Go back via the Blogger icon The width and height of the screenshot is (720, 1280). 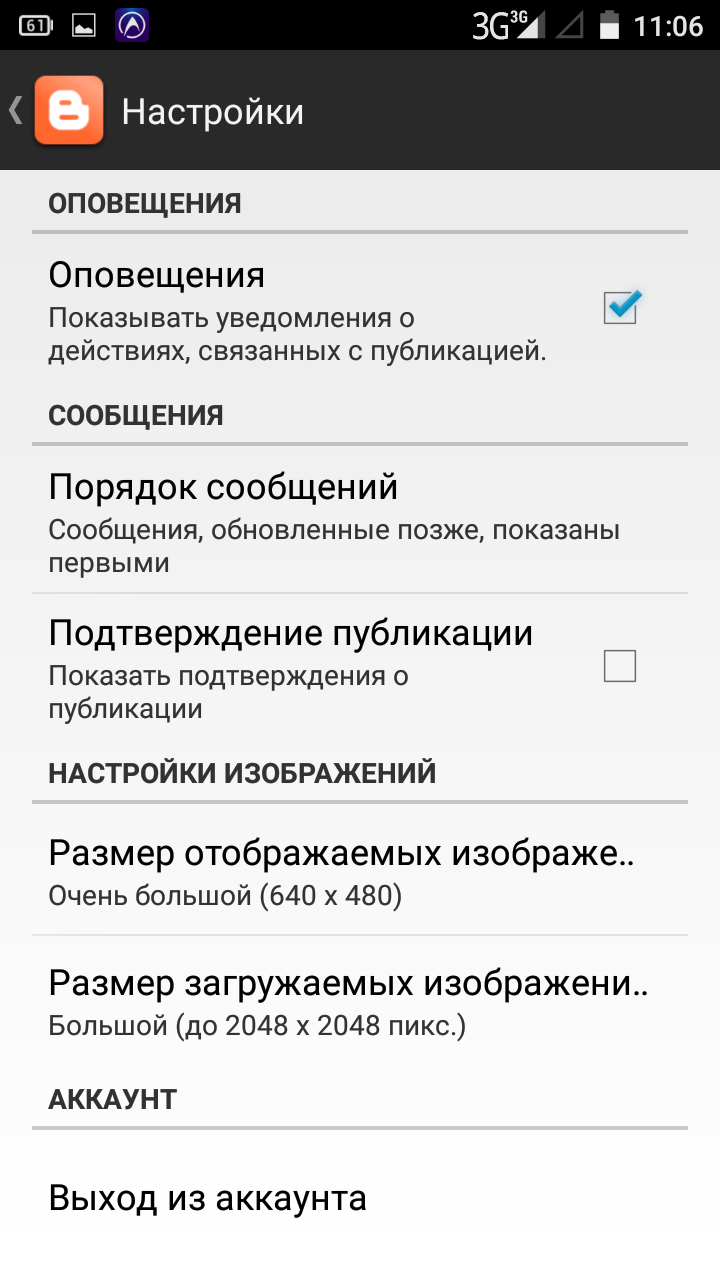68,110
